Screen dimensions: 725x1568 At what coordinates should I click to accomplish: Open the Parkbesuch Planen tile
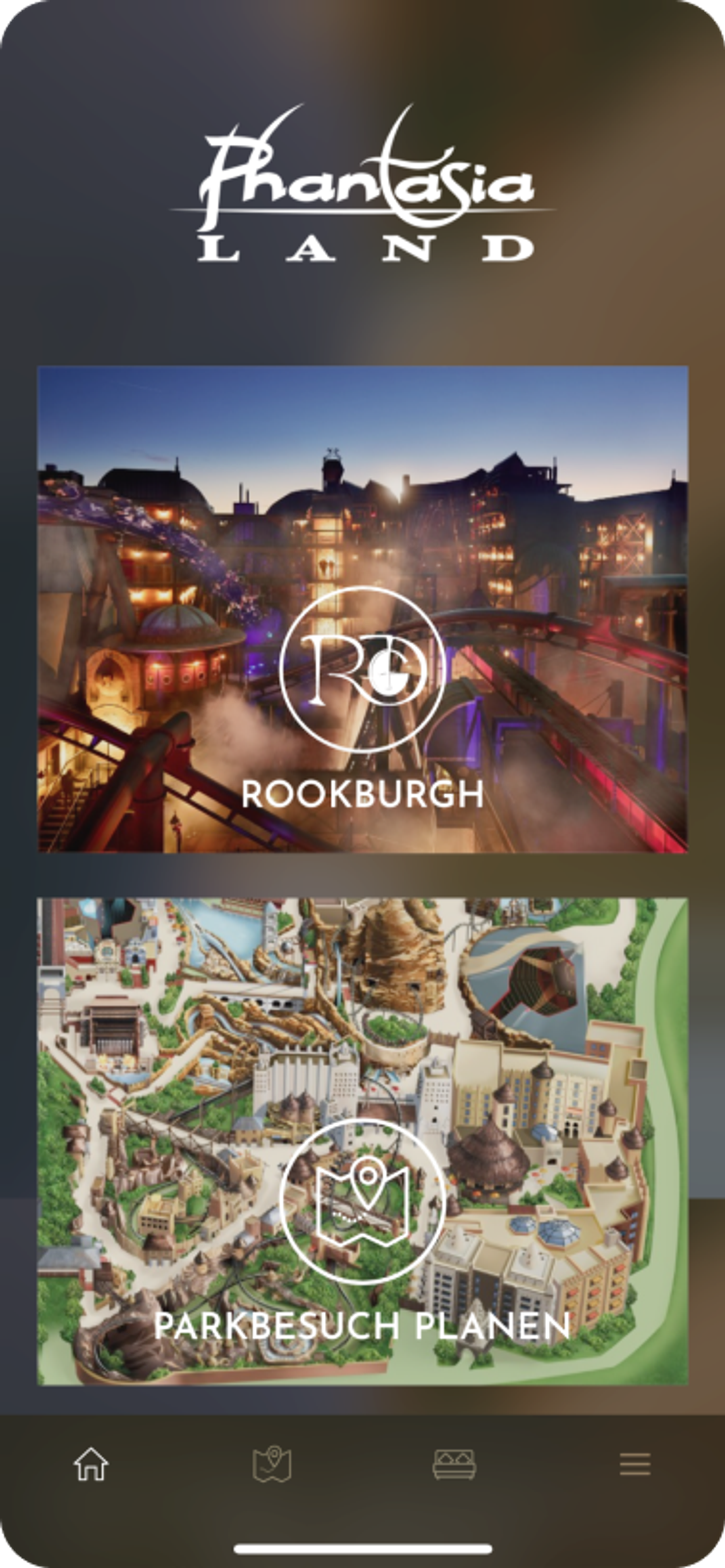point(362,1141)
